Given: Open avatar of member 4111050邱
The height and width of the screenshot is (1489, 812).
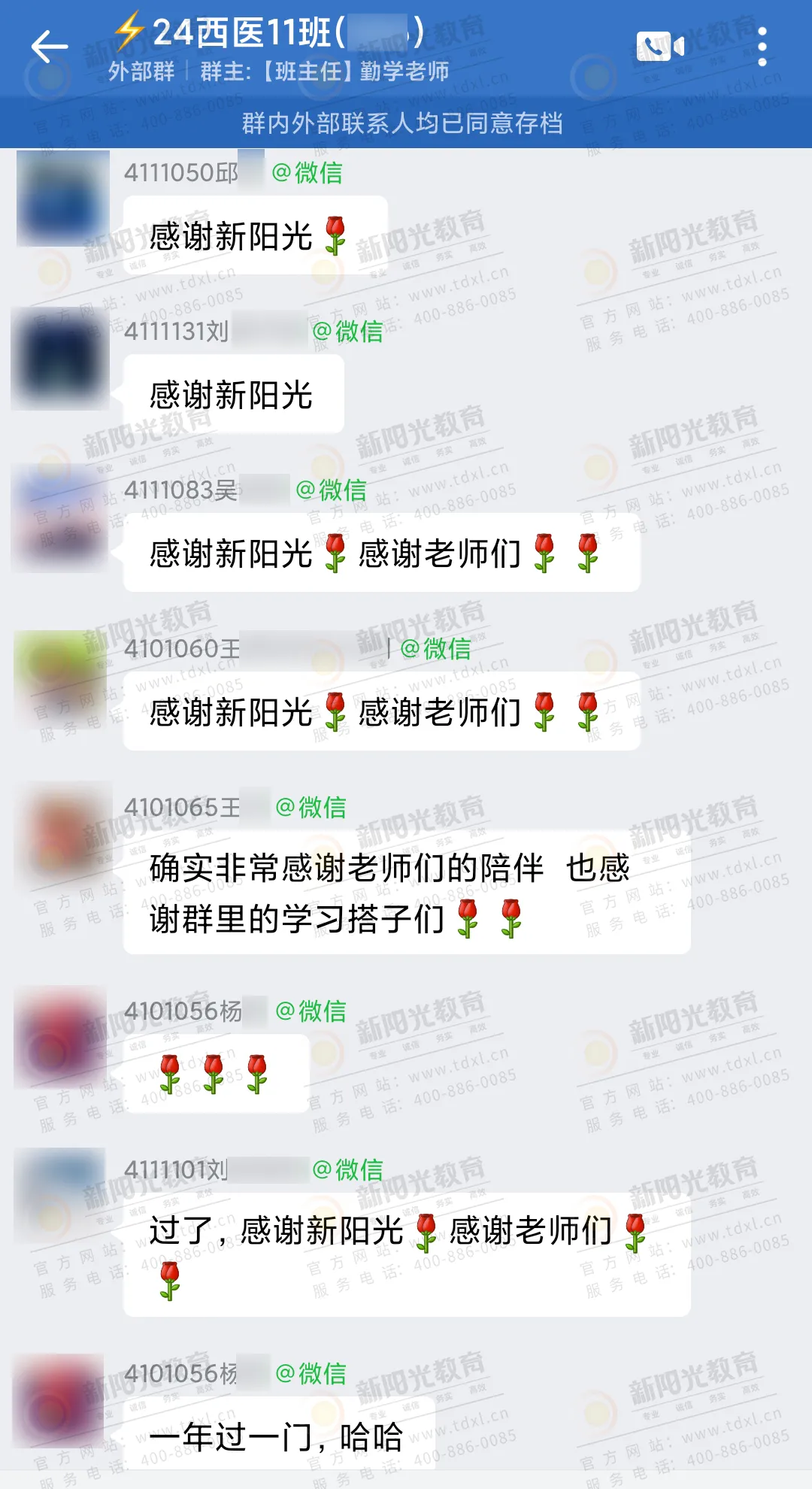Looking at the screenshot, I should coord(63,199).
